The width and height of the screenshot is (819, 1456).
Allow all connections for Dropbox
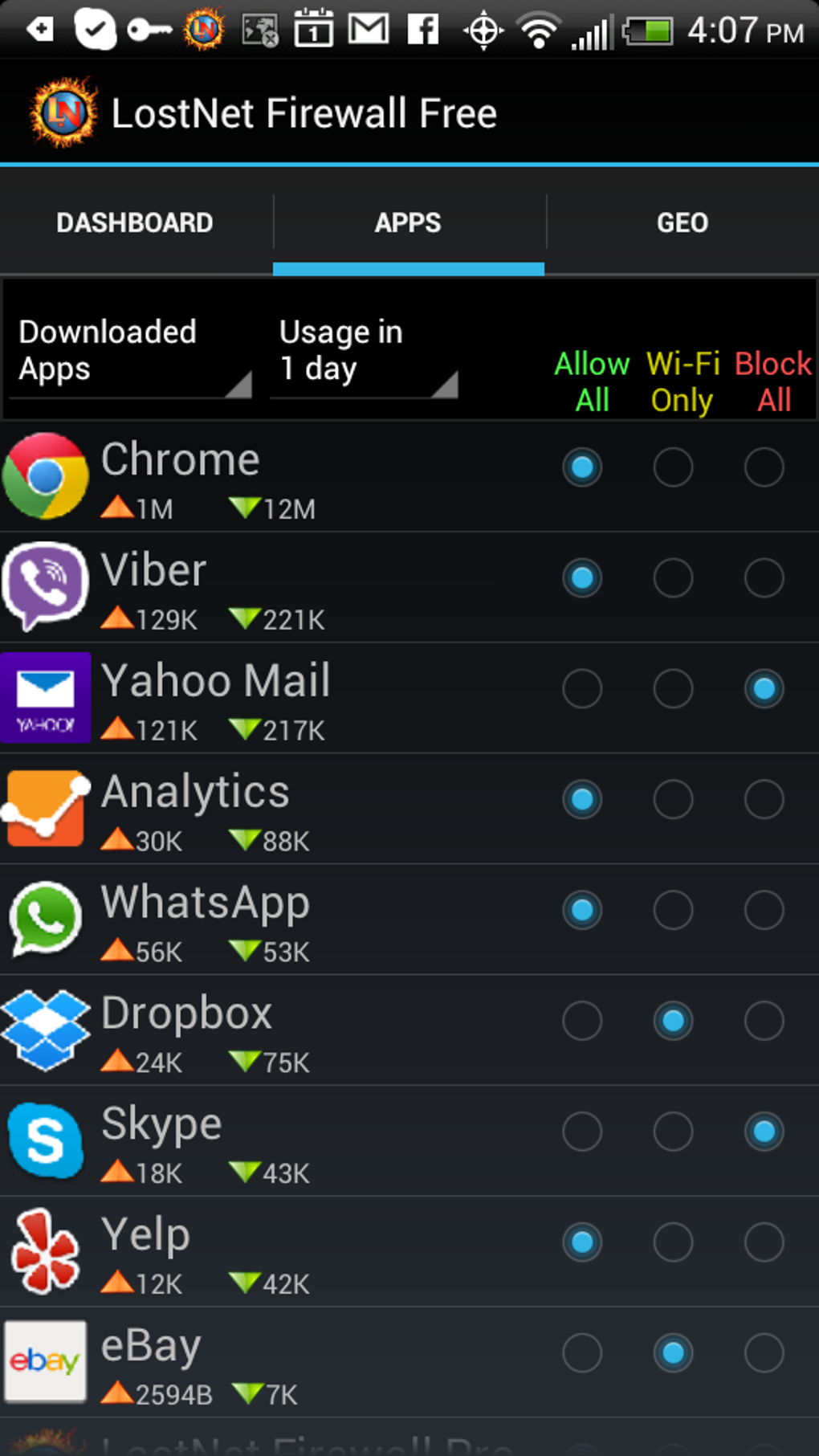pos(582,1022)
